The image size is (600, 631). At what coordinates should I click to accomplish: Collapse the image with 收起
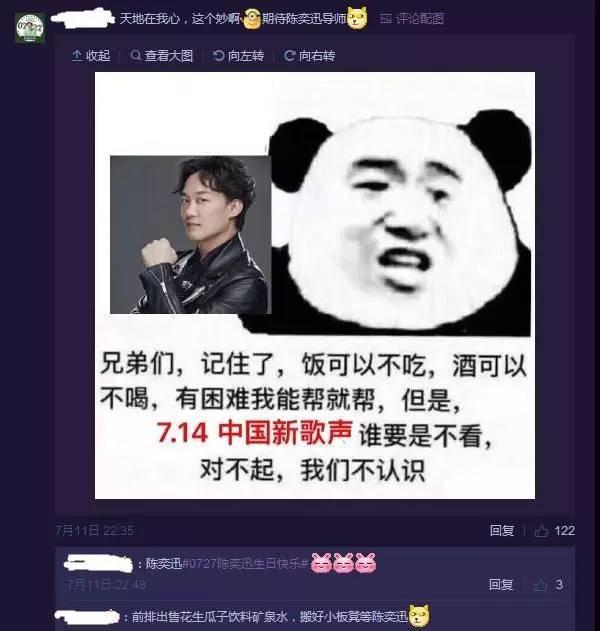click(91, 56)
